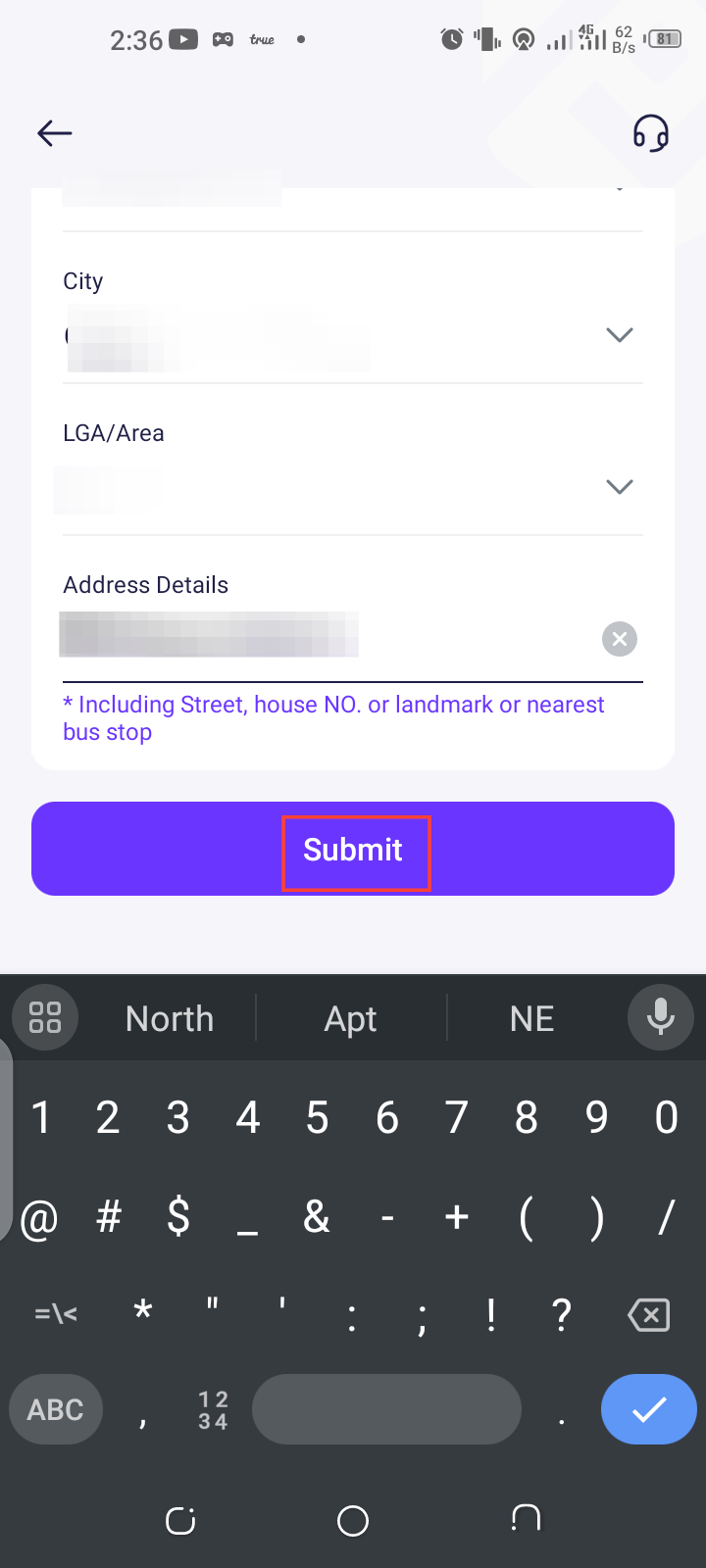Image resolution: width=706 pixels, height=1568 pixels.
Task: Expand the City dropdown
Action: tap(619, 335)
